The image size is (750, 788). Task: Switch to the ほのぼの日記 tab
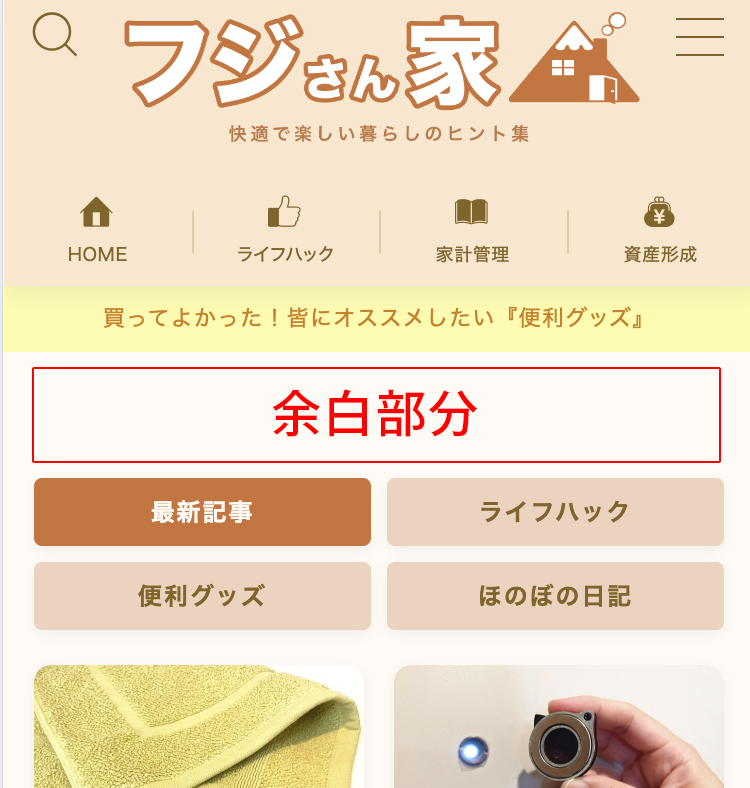[x=555, y=596]
